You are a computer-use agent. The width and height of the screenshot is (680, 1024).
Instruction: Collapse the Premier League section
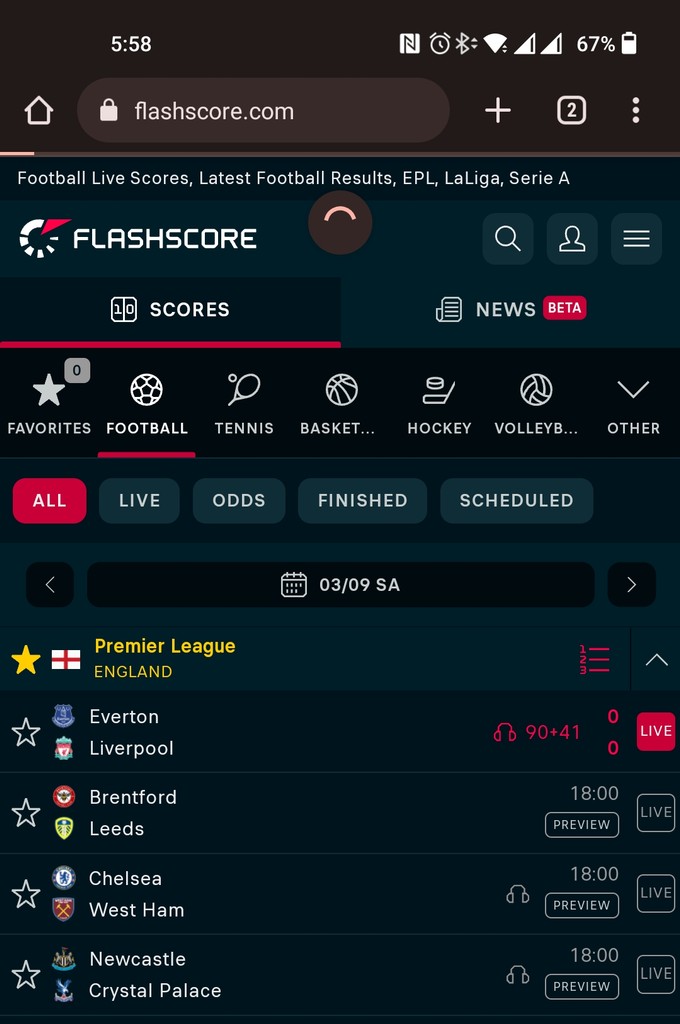click(x=656, y=659)
